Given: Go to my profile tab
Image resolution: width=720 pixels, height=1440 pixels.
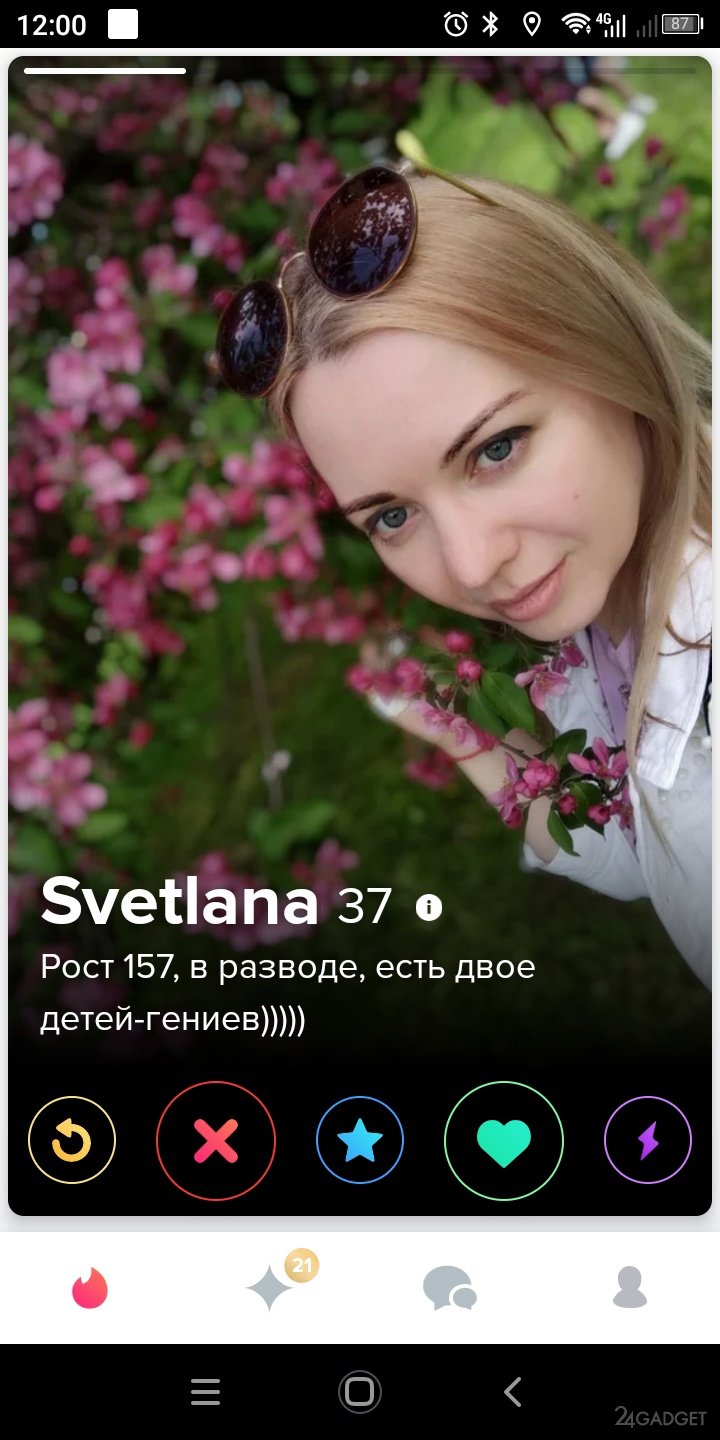Looking at the screenshot, I should [630, 1288].
